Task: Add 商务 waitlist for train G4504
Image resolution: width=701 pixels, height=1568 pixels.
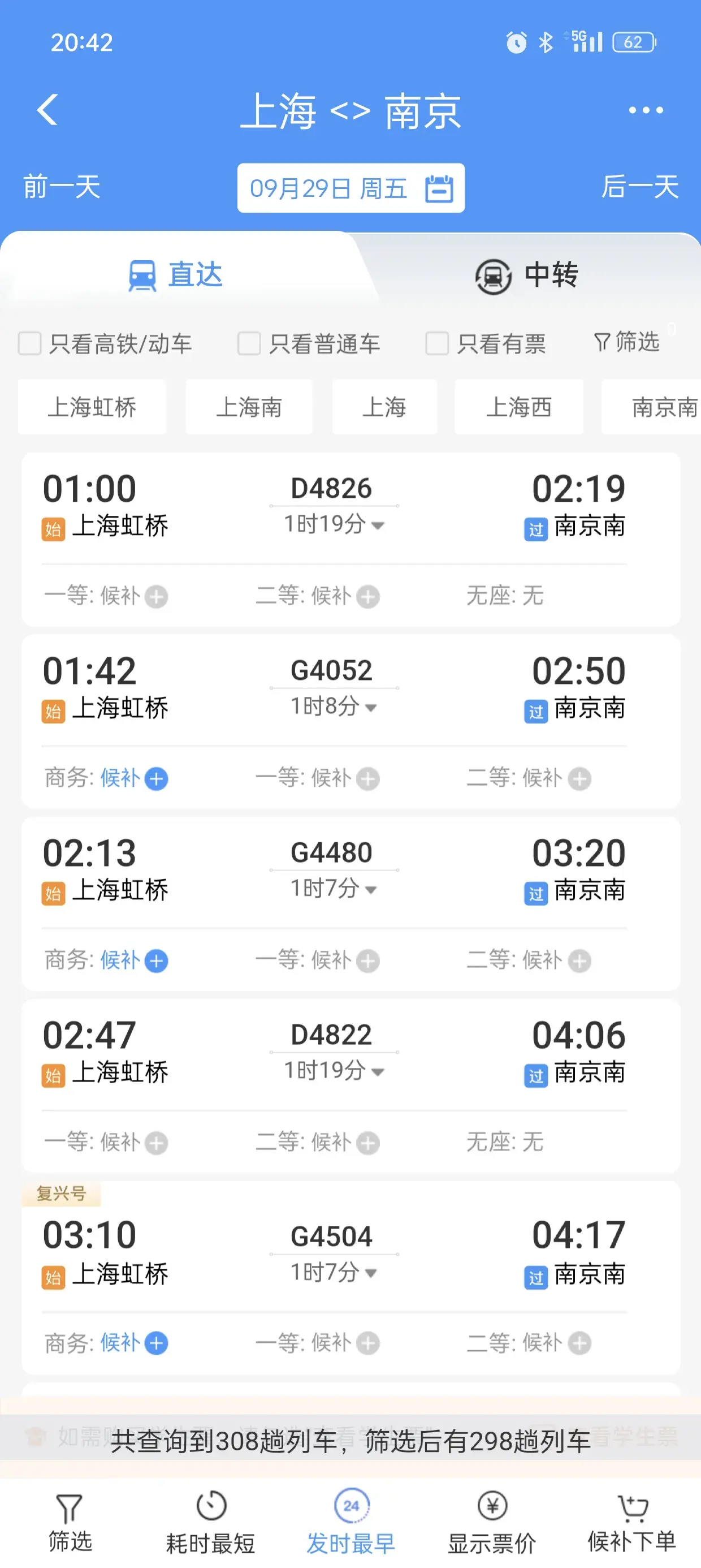Action: tap(157, 1343)
